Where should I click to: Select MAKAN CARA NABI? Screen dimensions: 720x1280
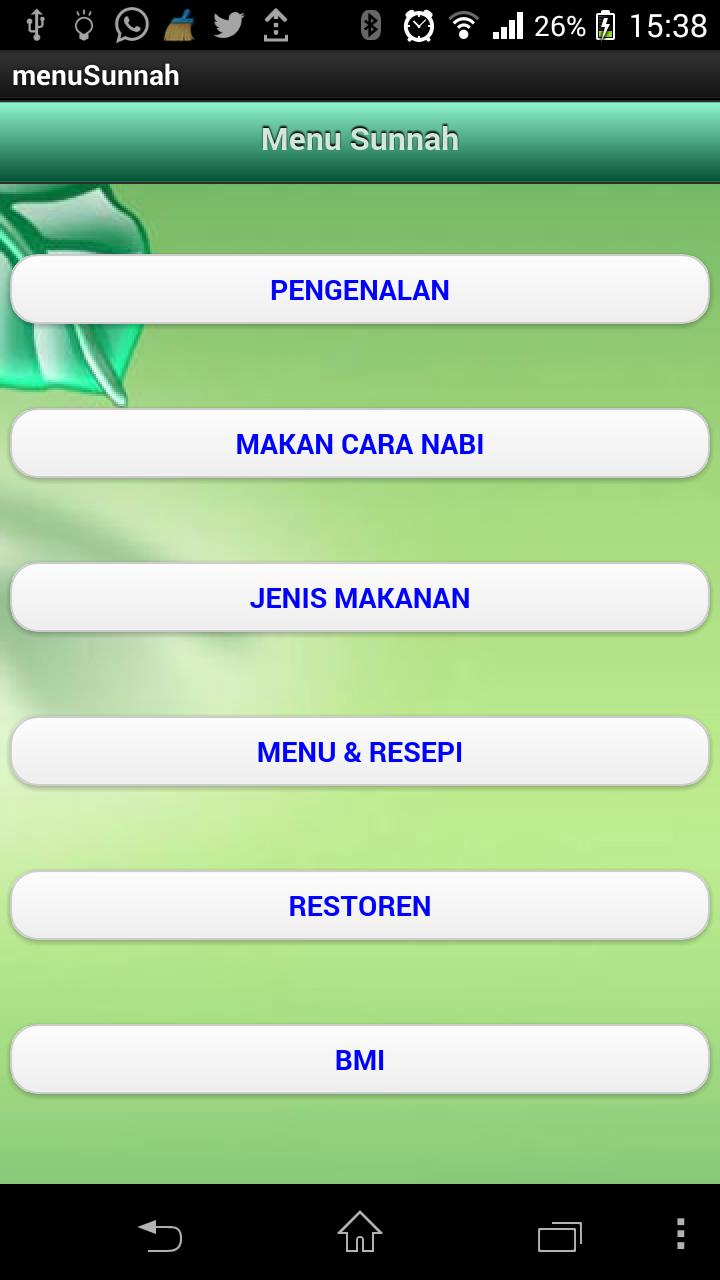360,444
